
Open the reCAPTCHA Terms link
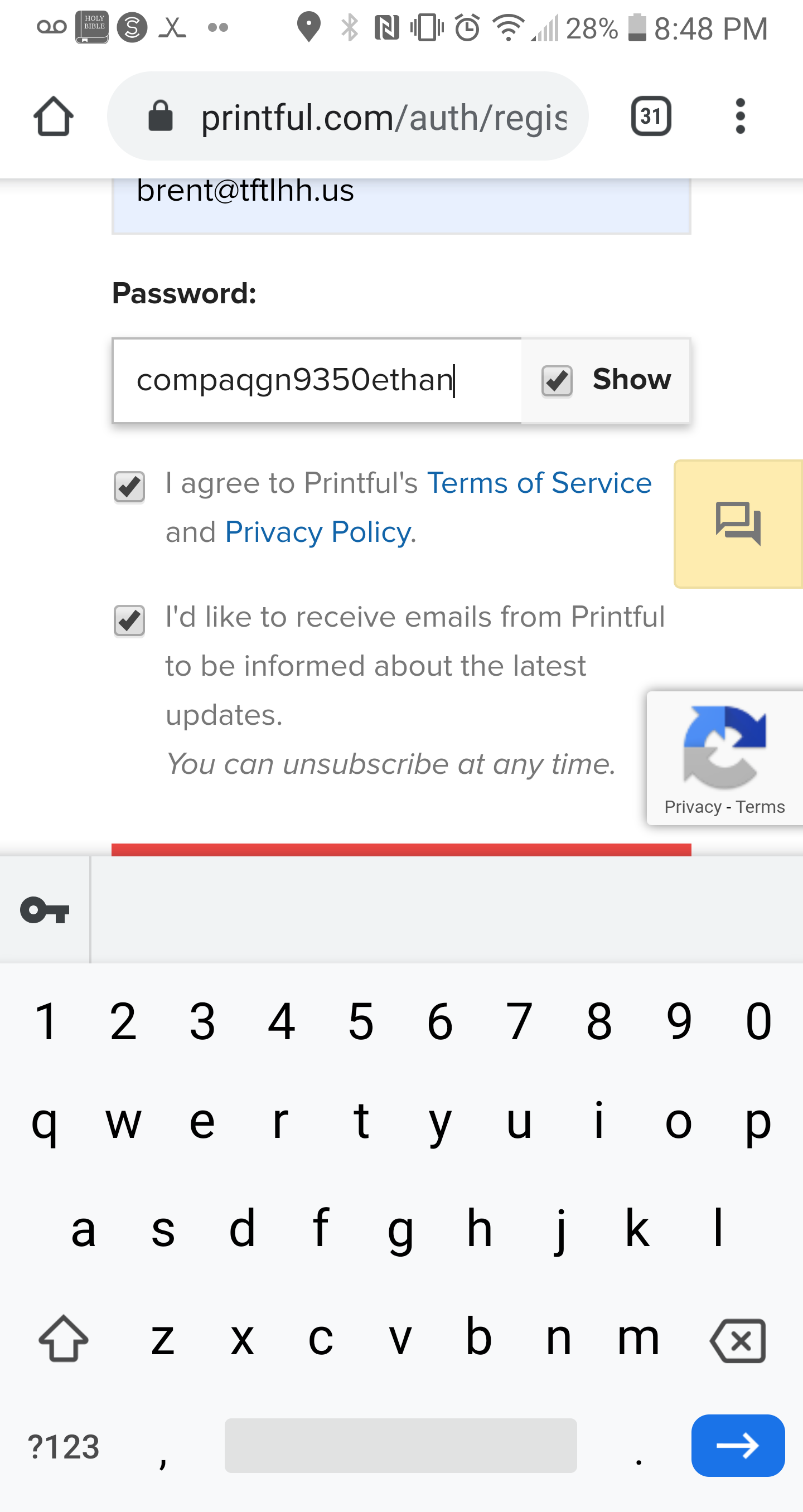760,807
